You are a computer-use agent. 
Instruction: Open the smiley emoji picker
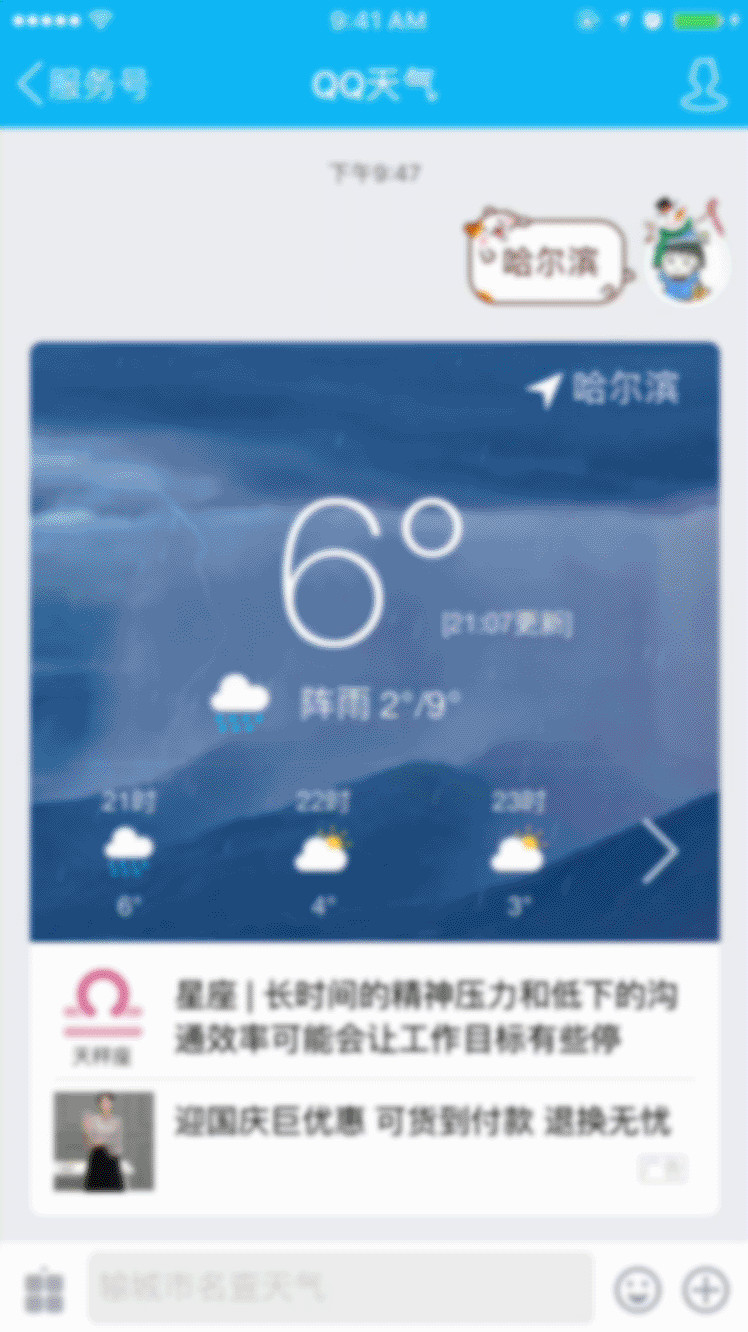tap(640, 1290)
